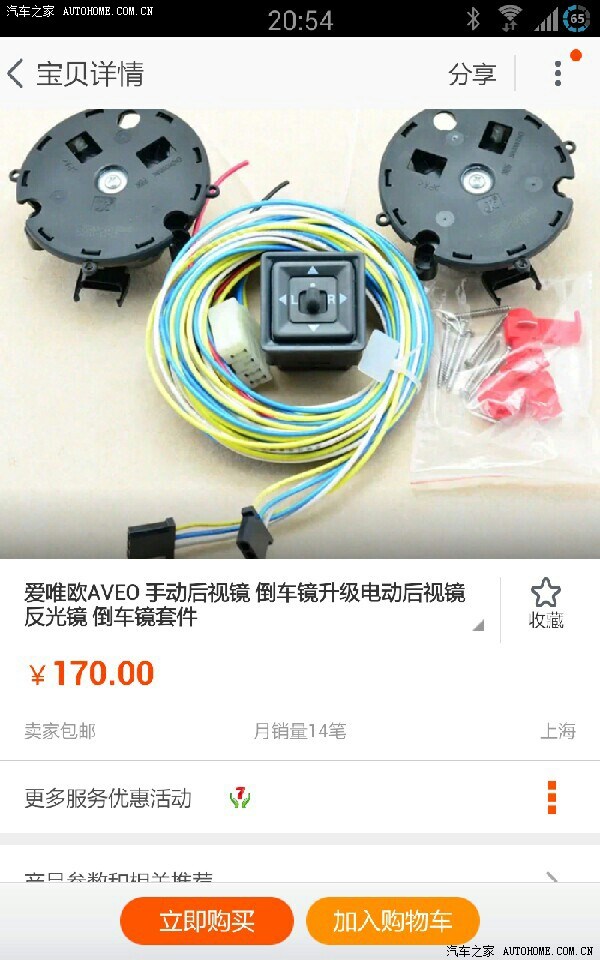Expand the product title text
This screenshot has height=960, width=600.
pos(478,626)
